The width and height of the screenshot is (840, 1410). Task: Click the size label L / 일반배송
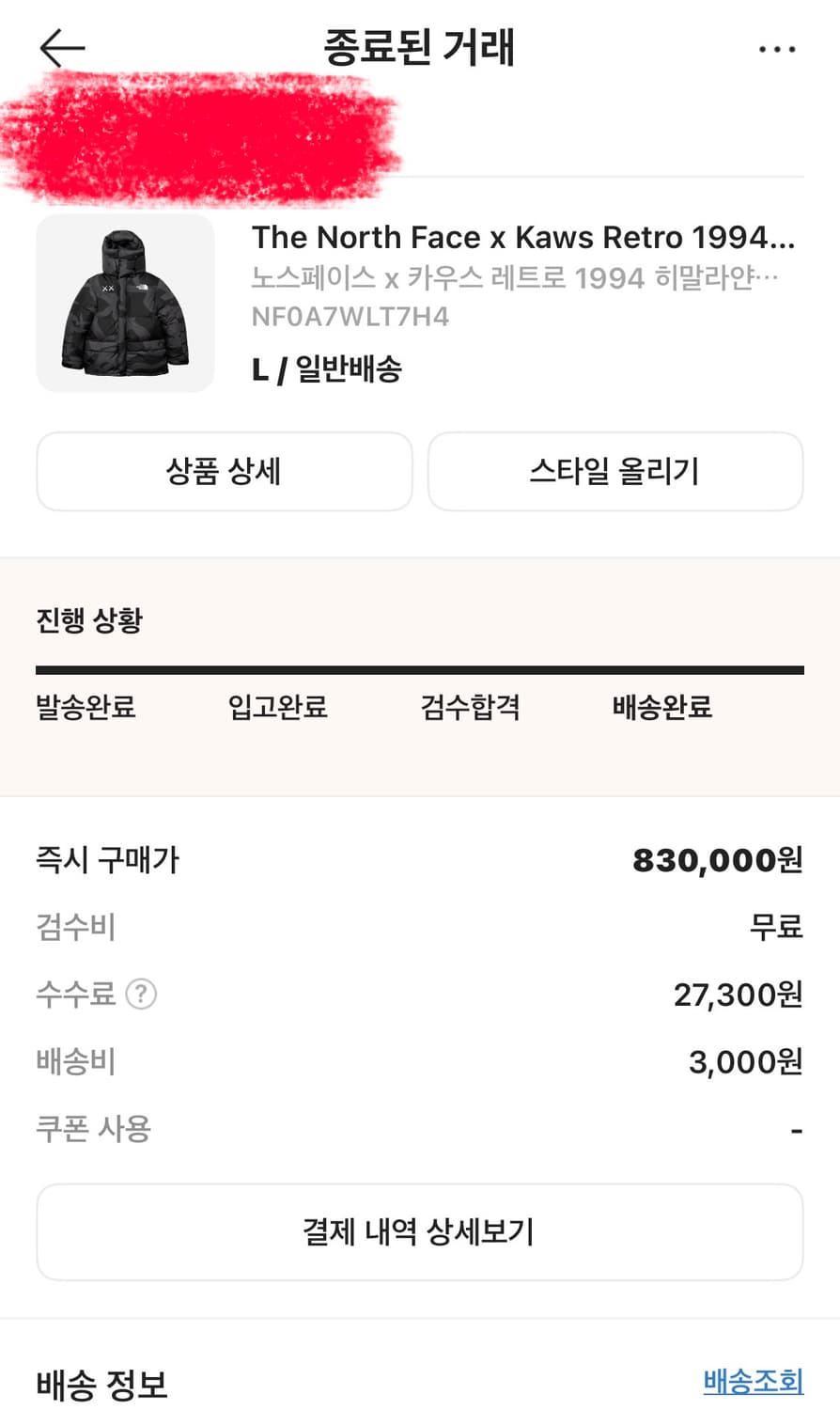tap(327, 369)
